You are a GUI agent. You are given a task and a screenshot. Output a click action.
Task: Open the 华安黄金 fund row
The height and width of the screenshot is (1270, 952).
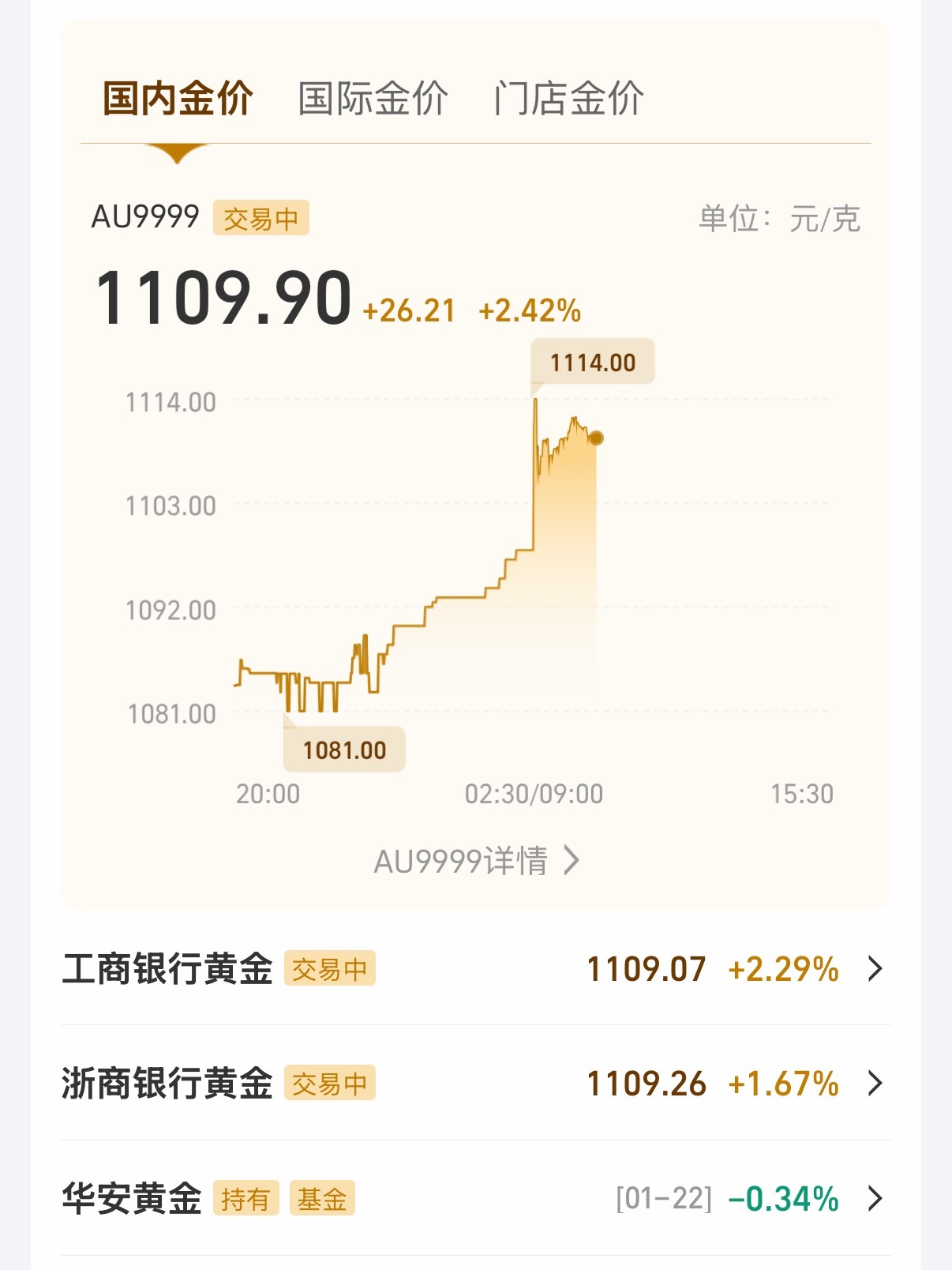point(475,1198)
